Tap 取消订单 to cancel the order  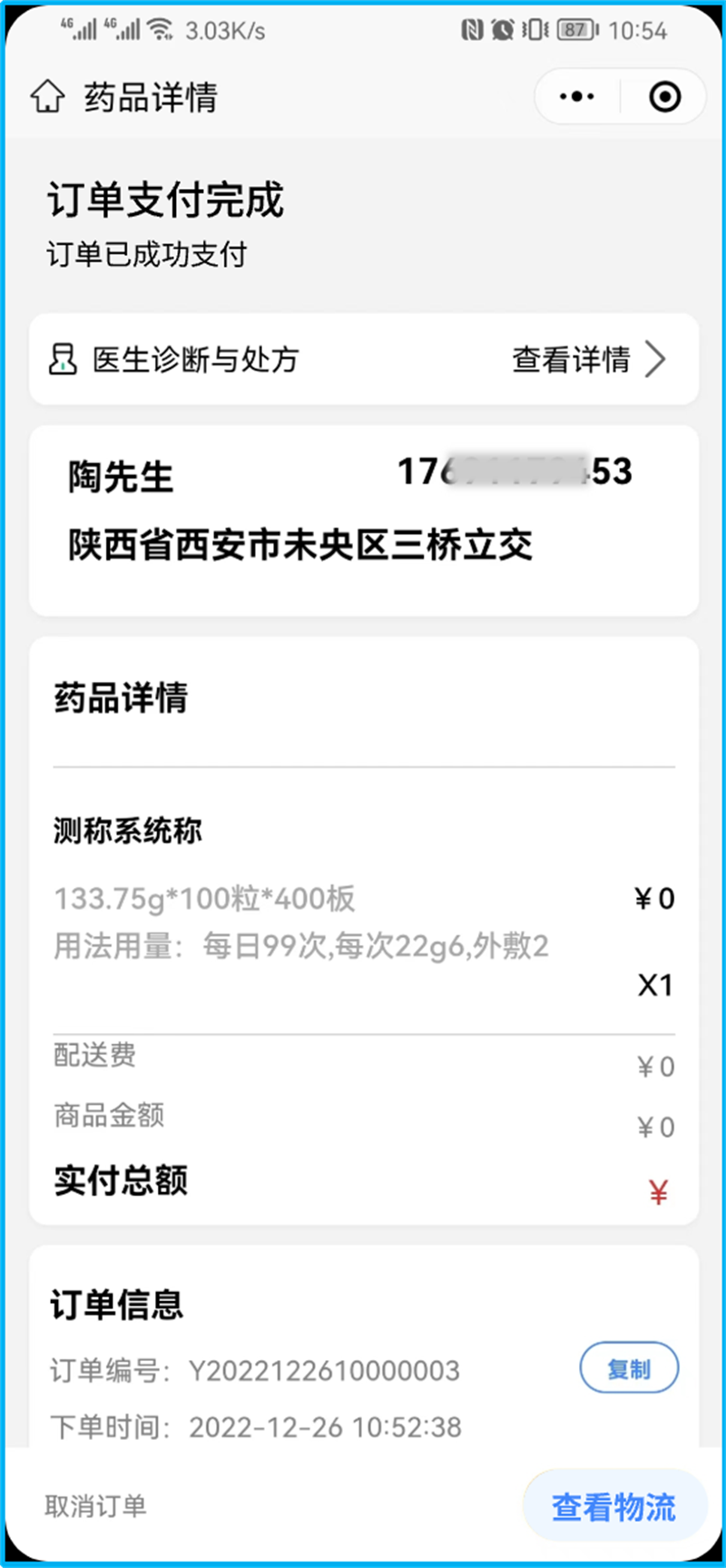(x=95, y=1506)
